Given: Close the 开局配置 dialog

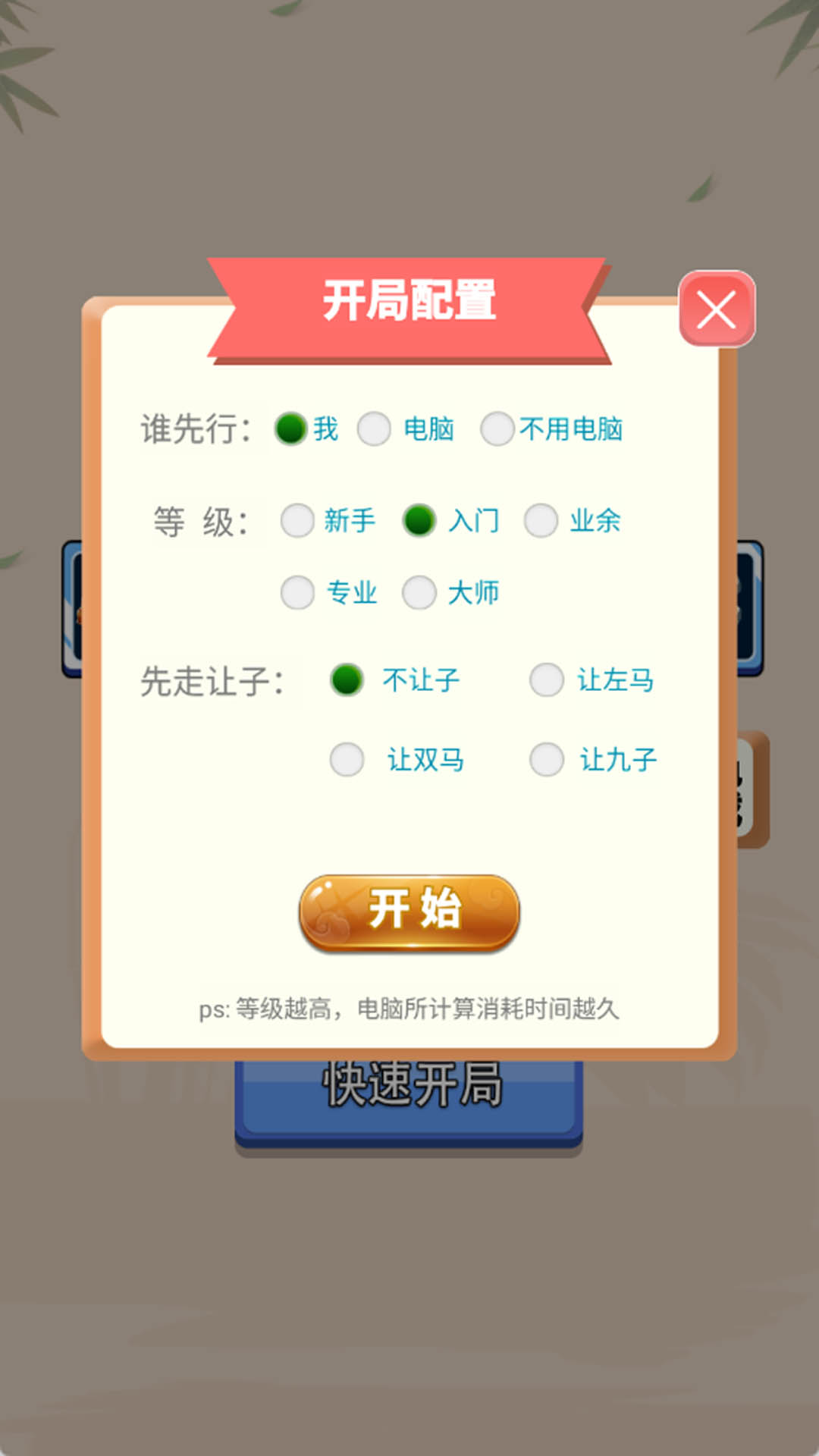Looking at the screenshot, I should (x=717, y=309).
